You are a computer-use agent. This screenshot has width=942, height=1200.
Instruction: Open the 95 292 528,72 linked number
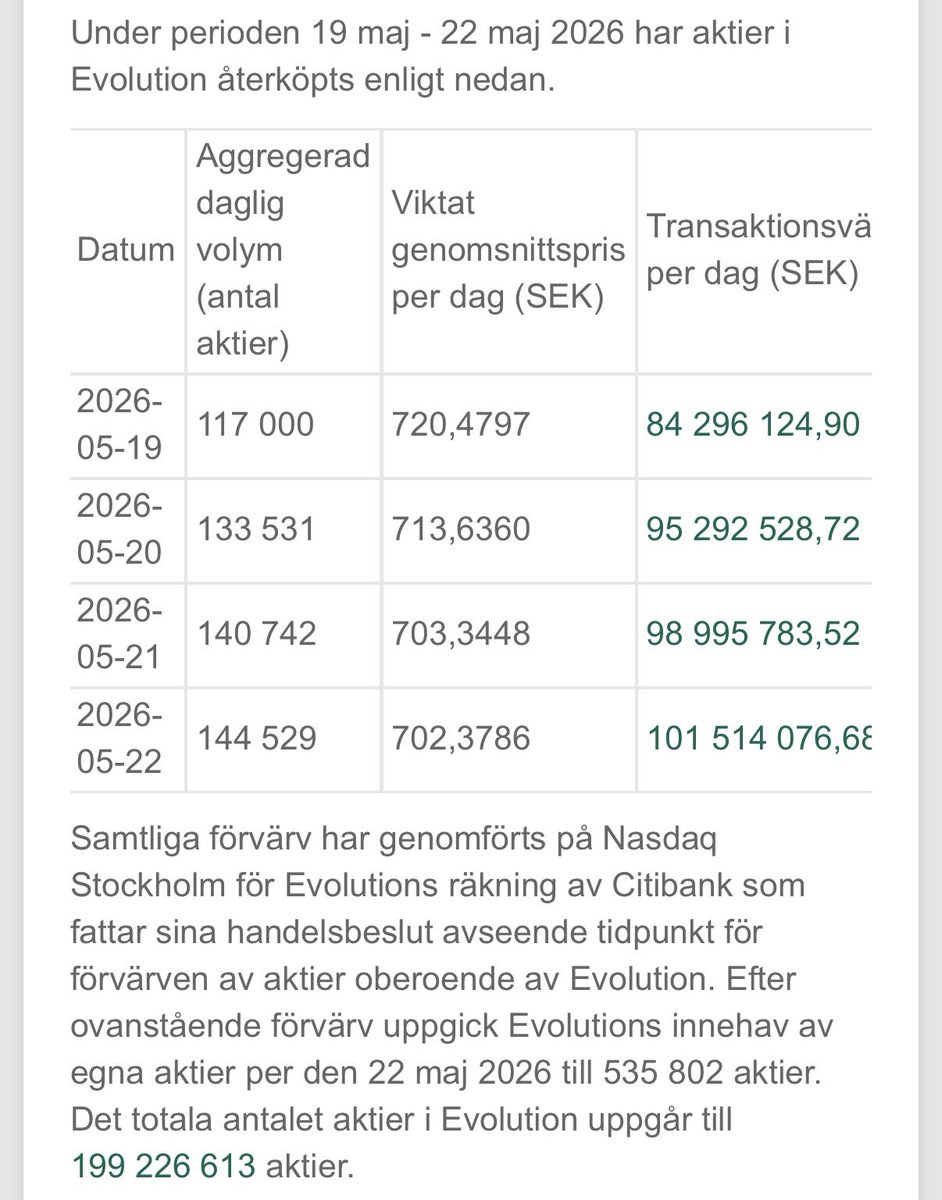pos(753,529)
